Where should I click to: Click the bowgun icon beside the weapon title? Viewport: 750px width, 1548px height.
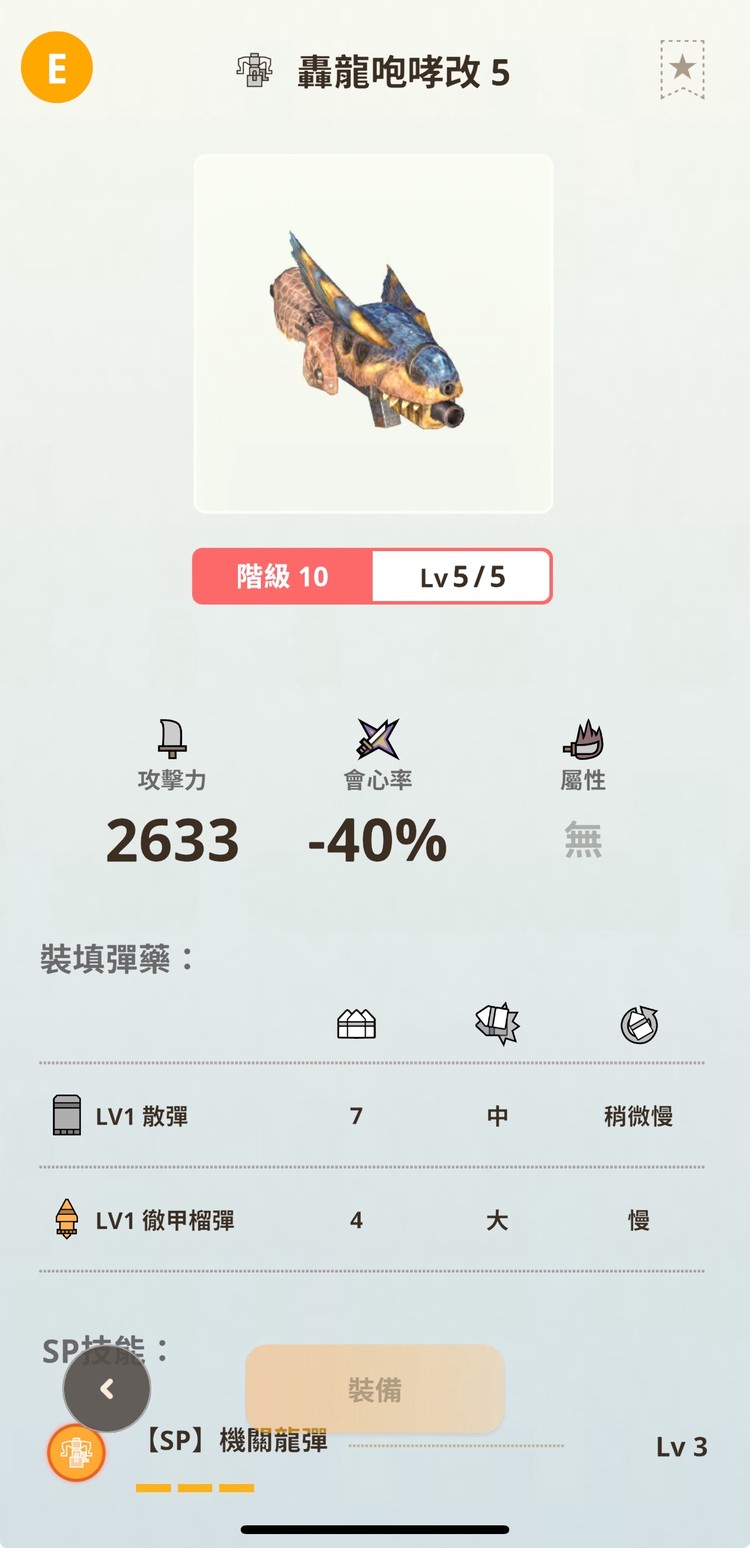pos(255,70)
